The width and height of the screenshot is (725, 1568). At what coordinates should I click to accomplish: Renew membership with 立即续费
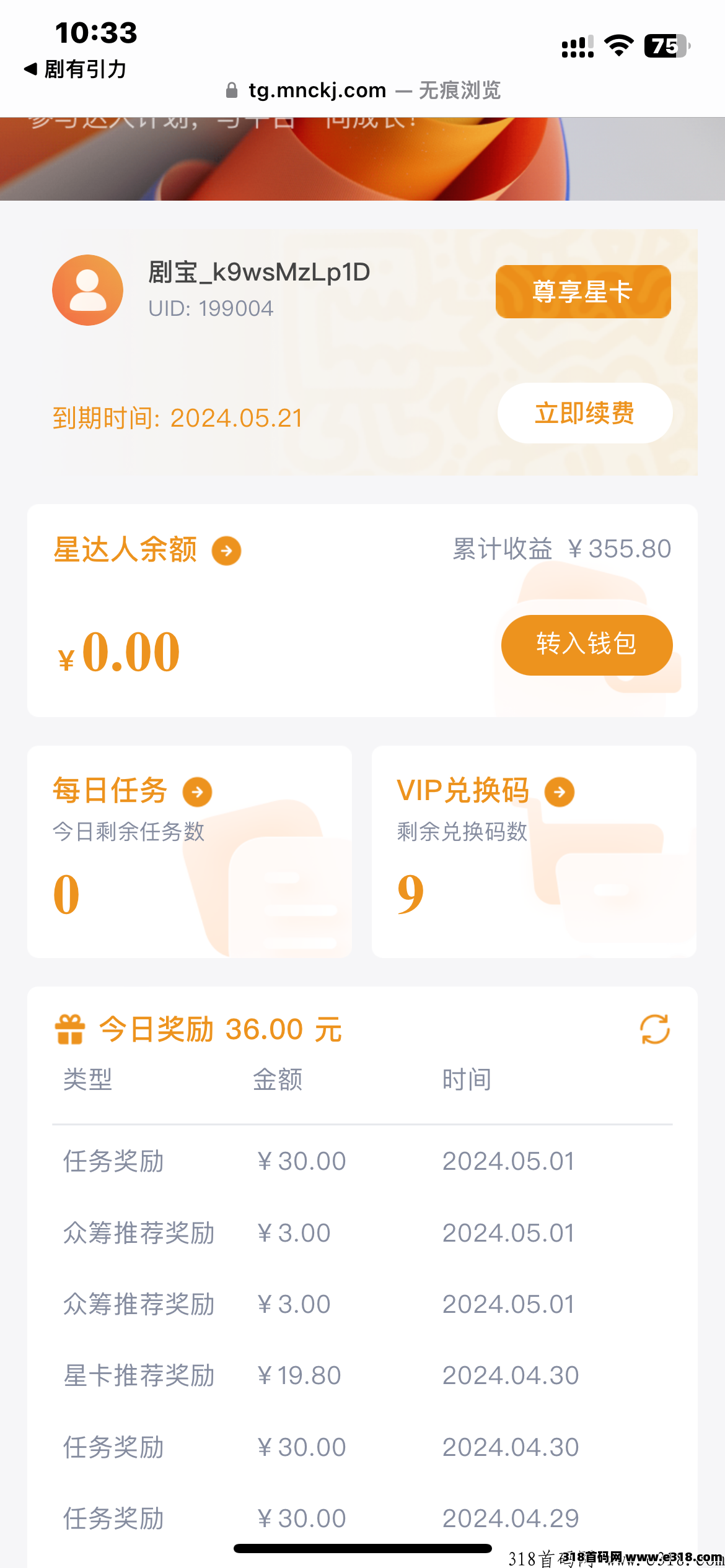coord(585,413)
